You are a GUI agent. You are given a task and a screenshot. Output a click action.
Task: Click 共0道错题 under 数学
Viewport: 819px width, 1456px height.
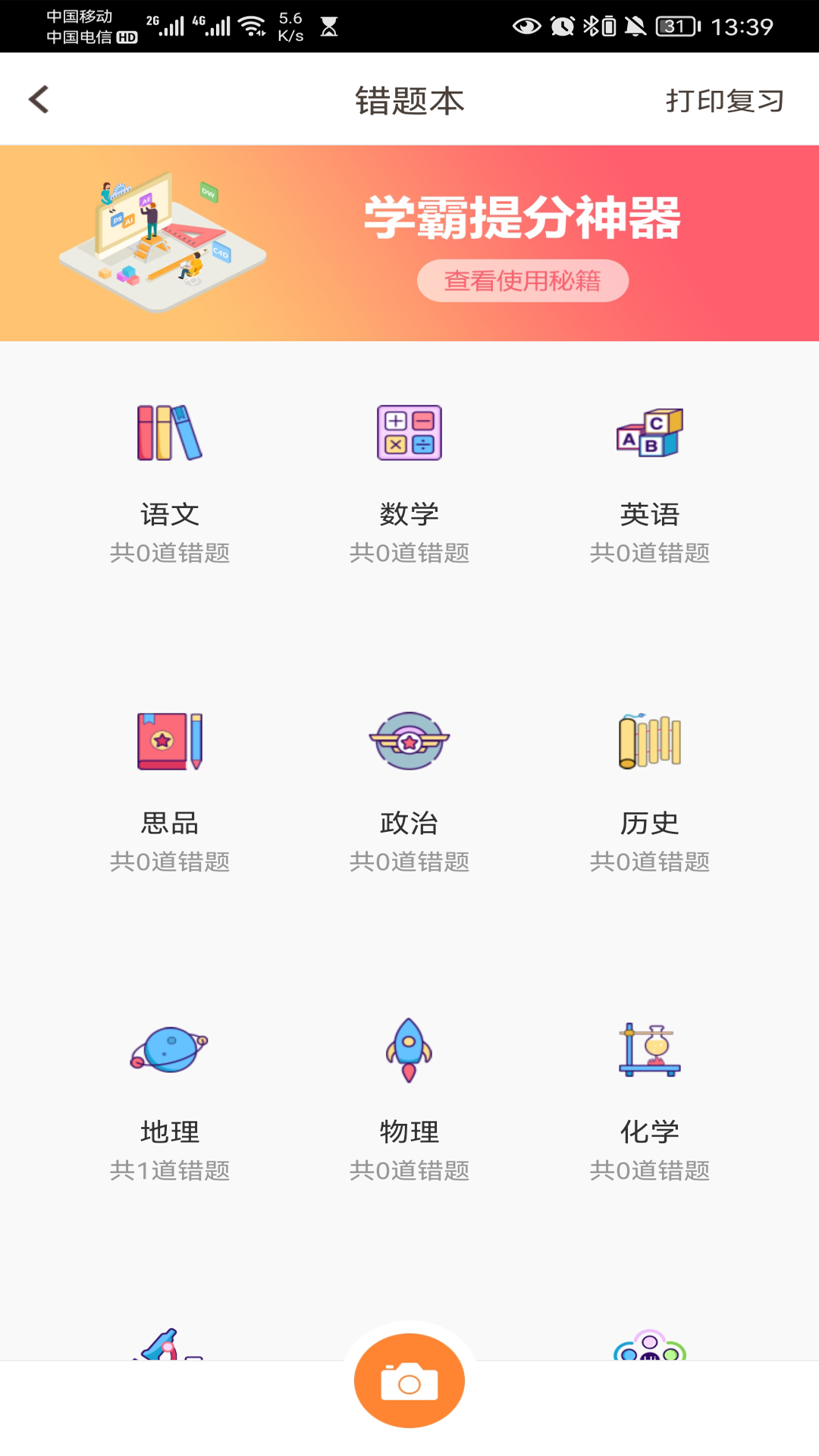coord(409,554)
